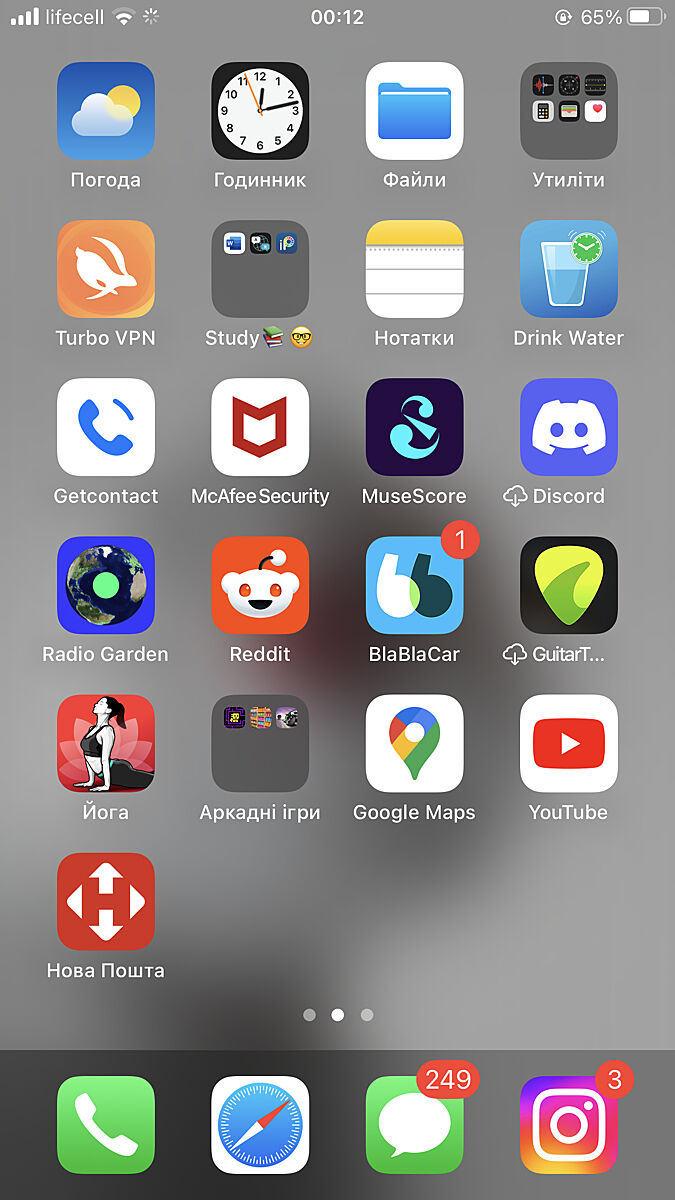Open the Нова Пошта app
The image size is (675, 1200).
[x=106, y=901]
